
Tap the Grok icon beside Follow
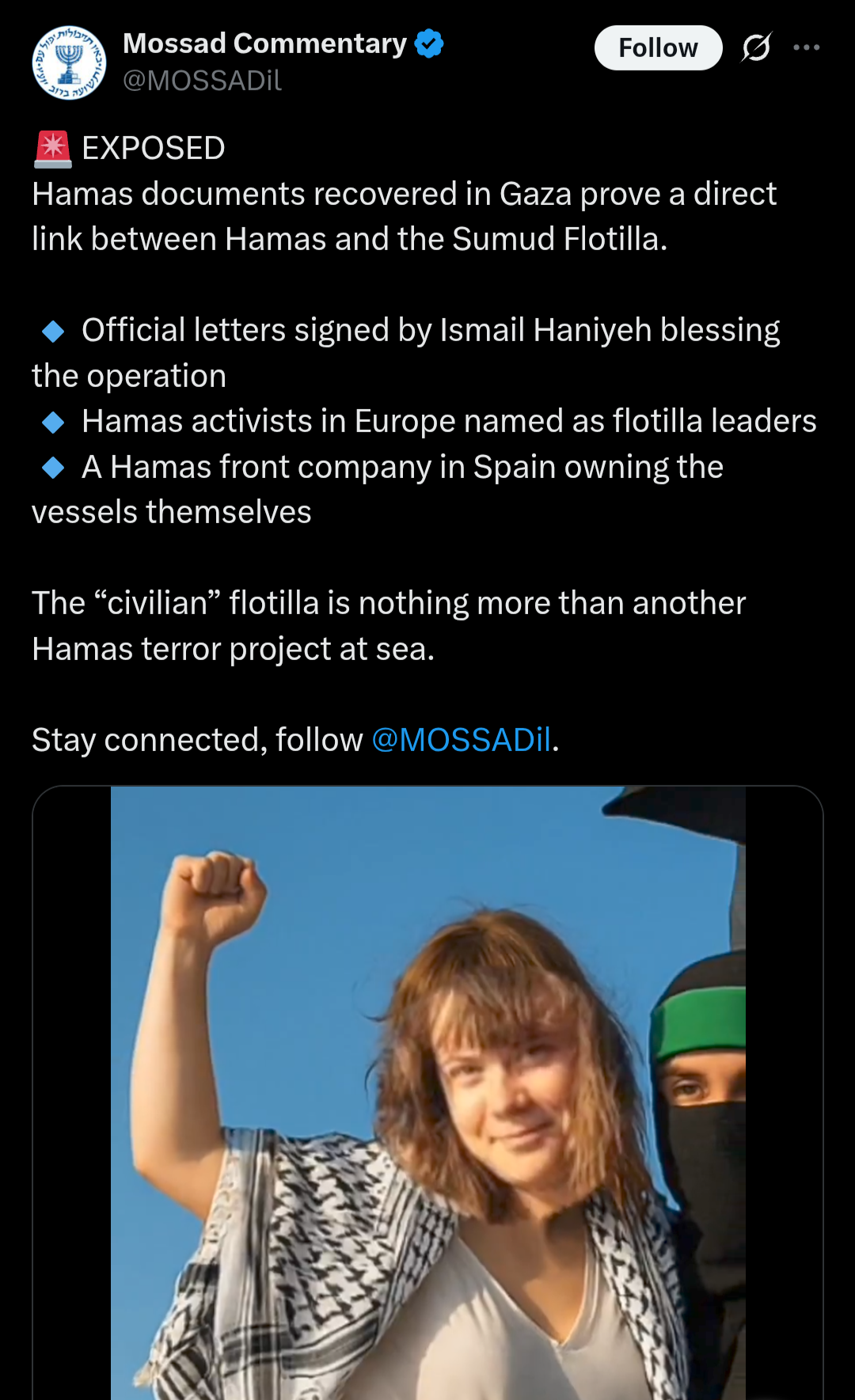756,47
